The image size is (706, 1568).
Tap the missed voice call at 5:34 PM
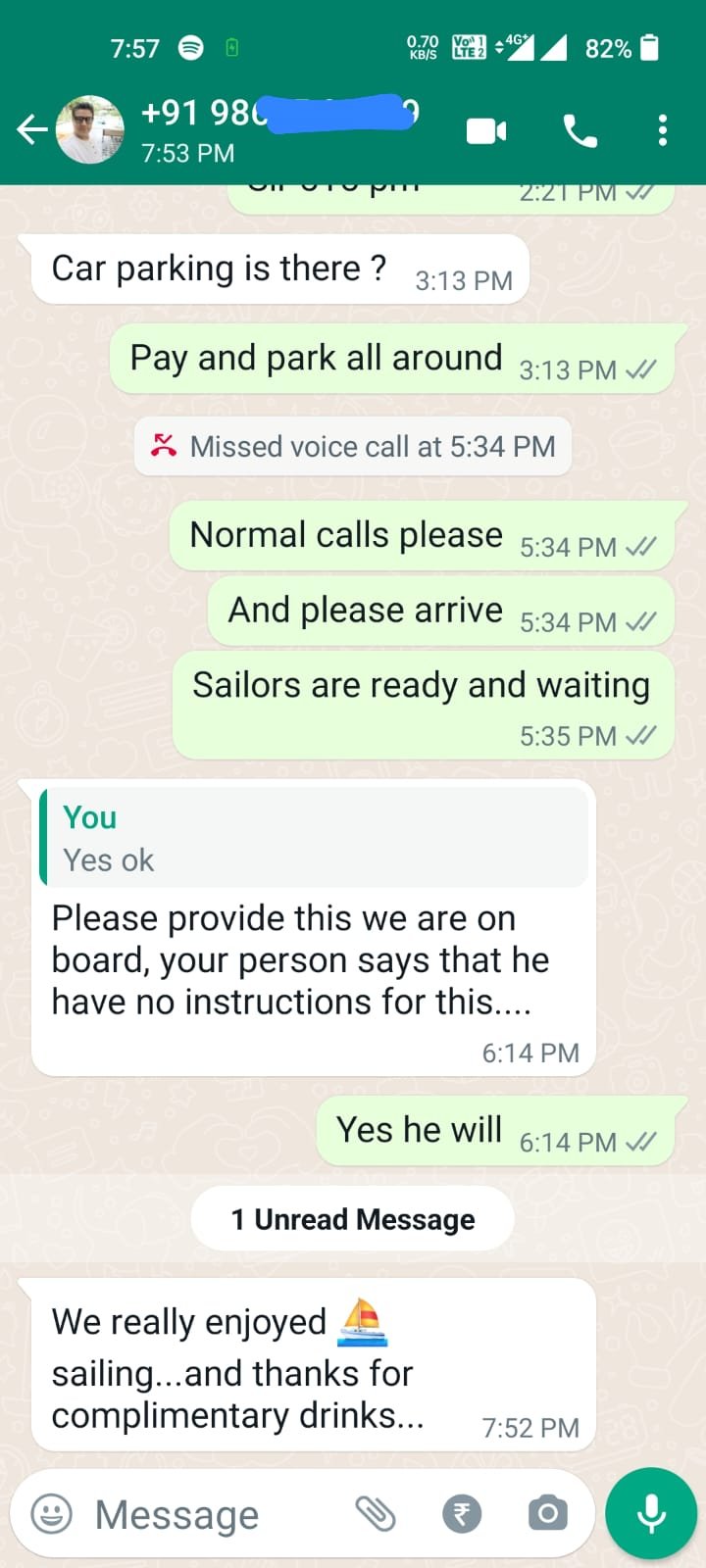pos(353,447)
